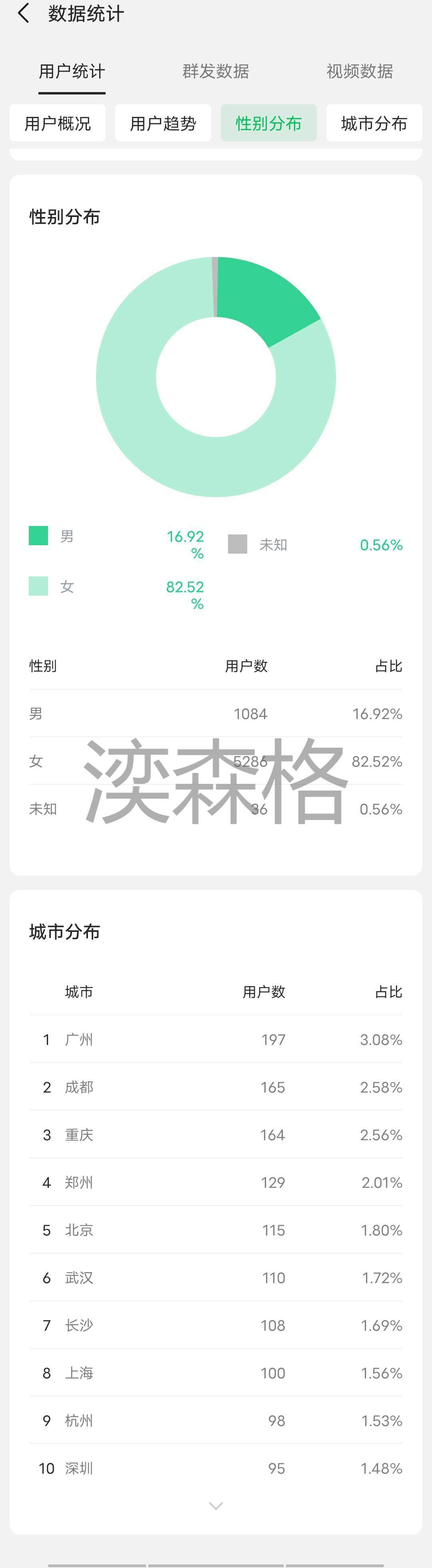
Task: Switch to the 群发数据 tab
Action: click(215, 71)
